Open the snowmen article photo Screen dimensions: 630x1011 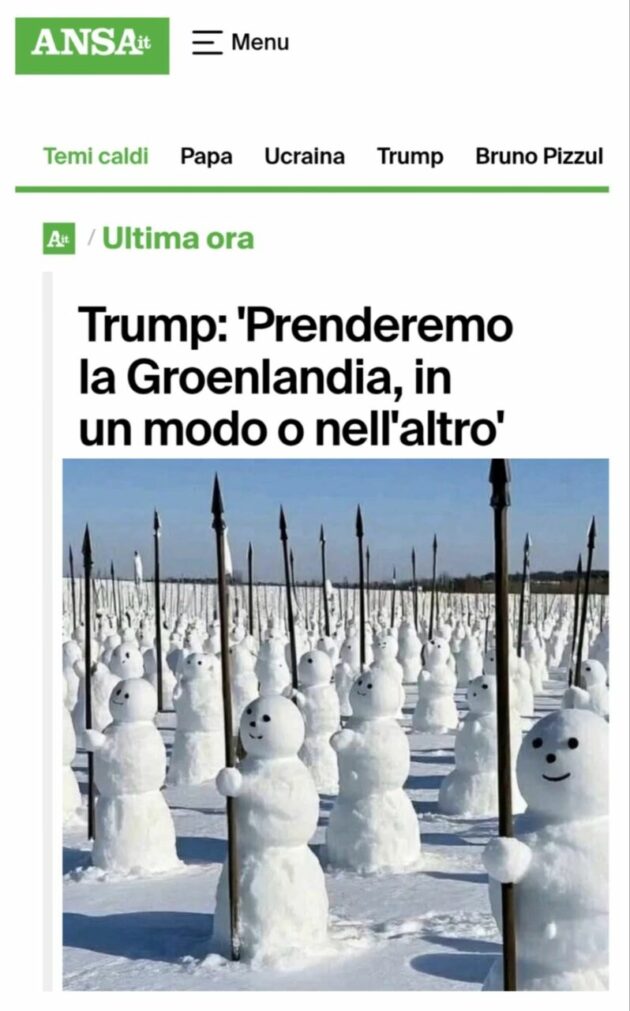click(x=335, y=724)
